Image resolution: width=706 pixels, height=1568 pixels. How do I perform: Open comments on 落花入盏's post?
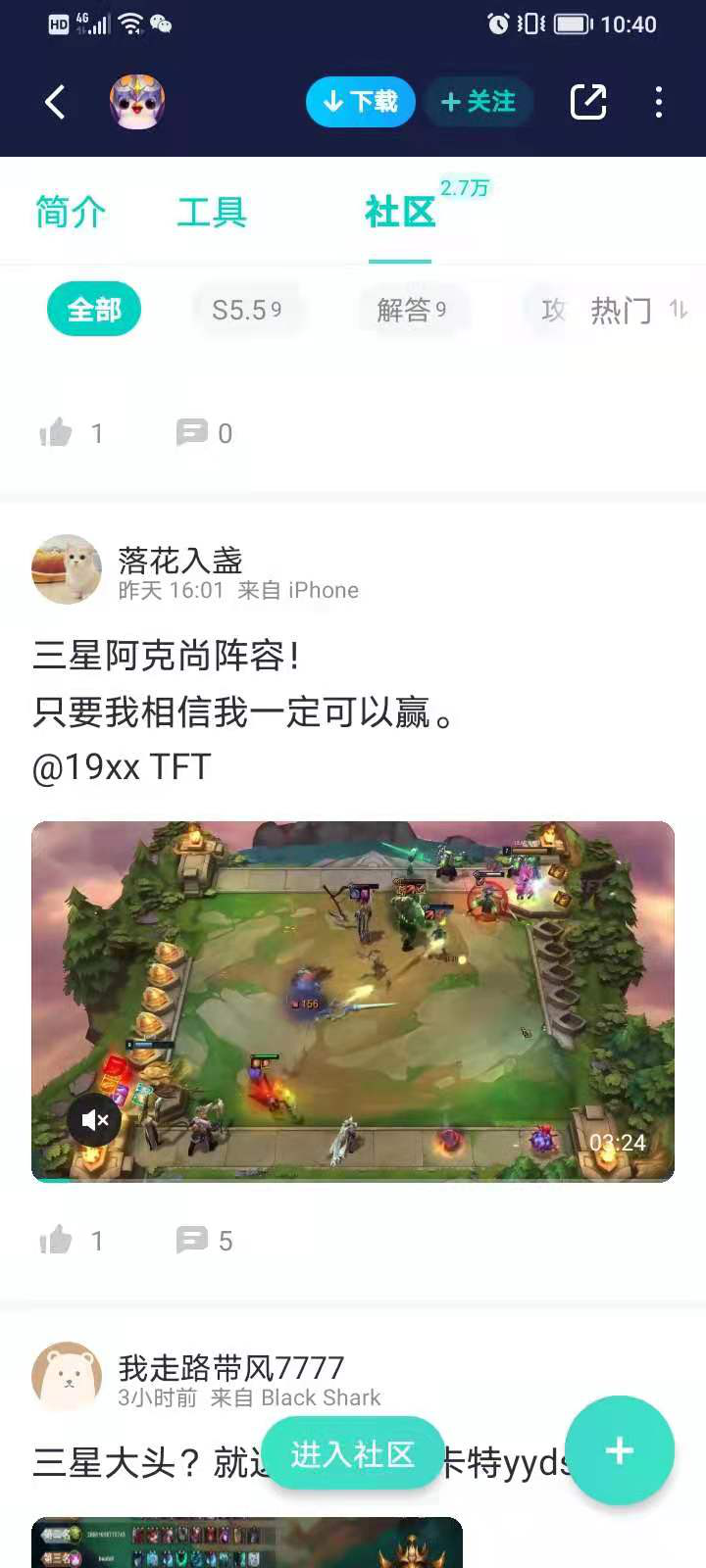click(205, 1241)
